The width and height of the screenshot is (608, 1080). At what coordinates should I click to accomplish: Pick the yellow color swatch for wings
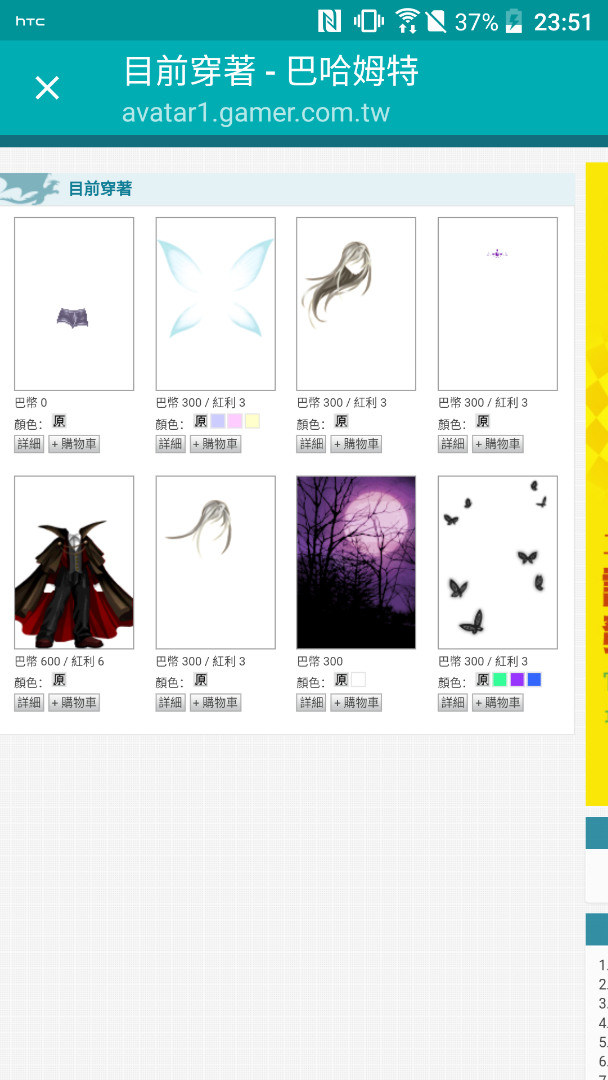pyautogui.click(x=252, y=421)
